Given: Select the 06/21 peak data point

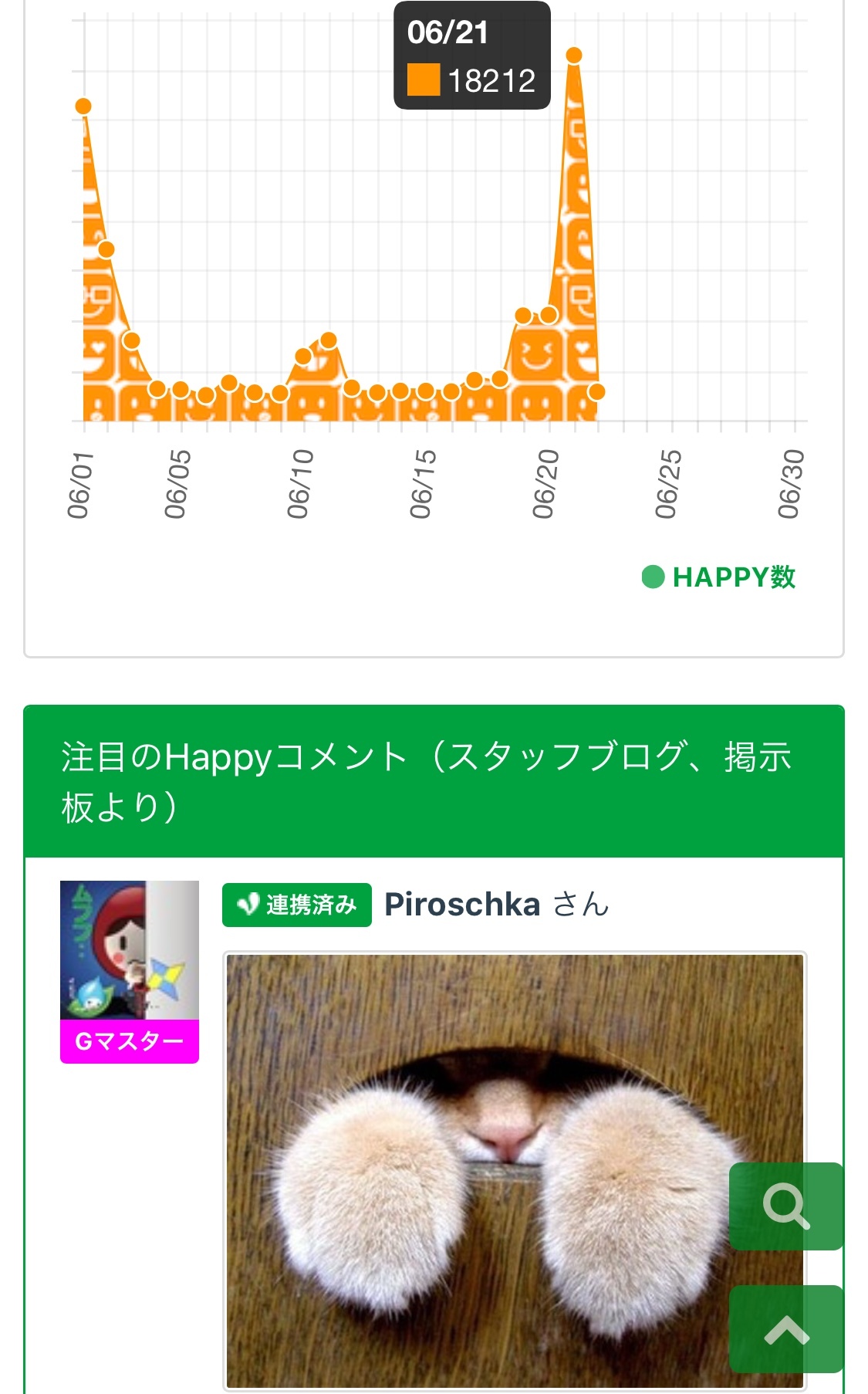Looking at the screenshot, I should (573, 56).
